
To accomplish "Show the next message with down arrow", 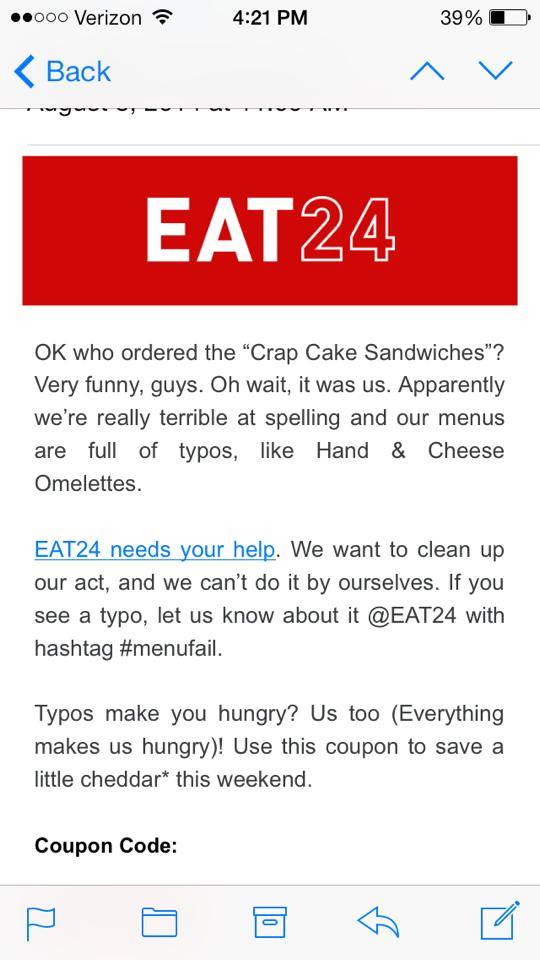I will (495, 72).
